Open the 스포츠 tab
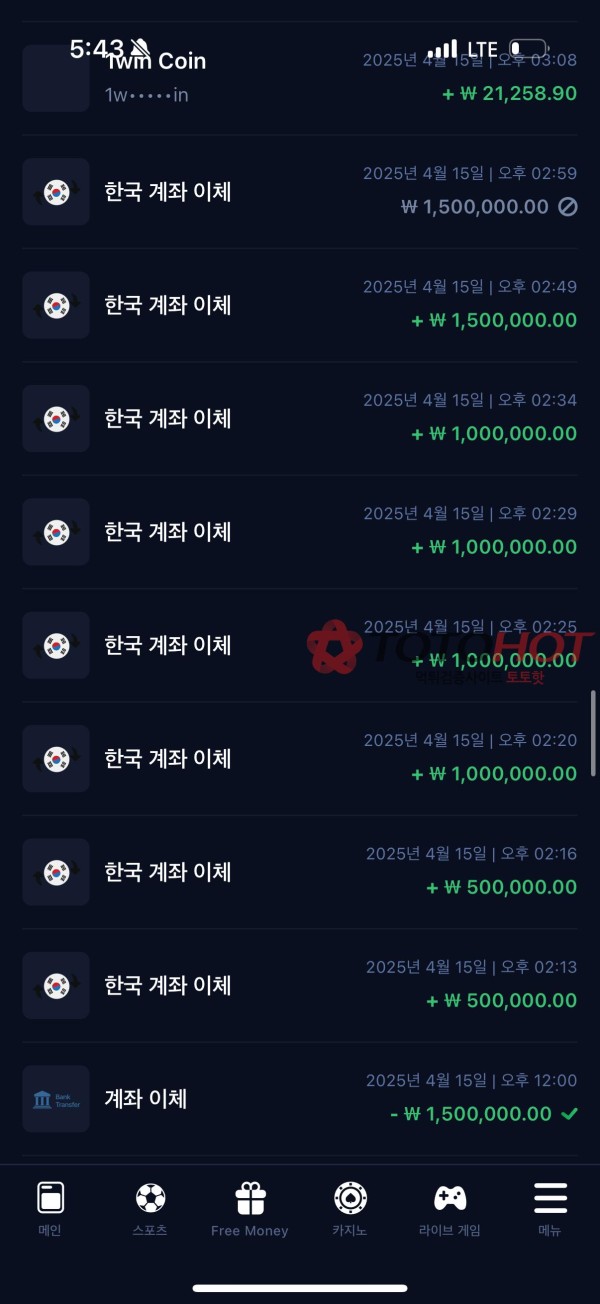The image size is (600, 1304). pyautogui.click(x=150, y=1209)
